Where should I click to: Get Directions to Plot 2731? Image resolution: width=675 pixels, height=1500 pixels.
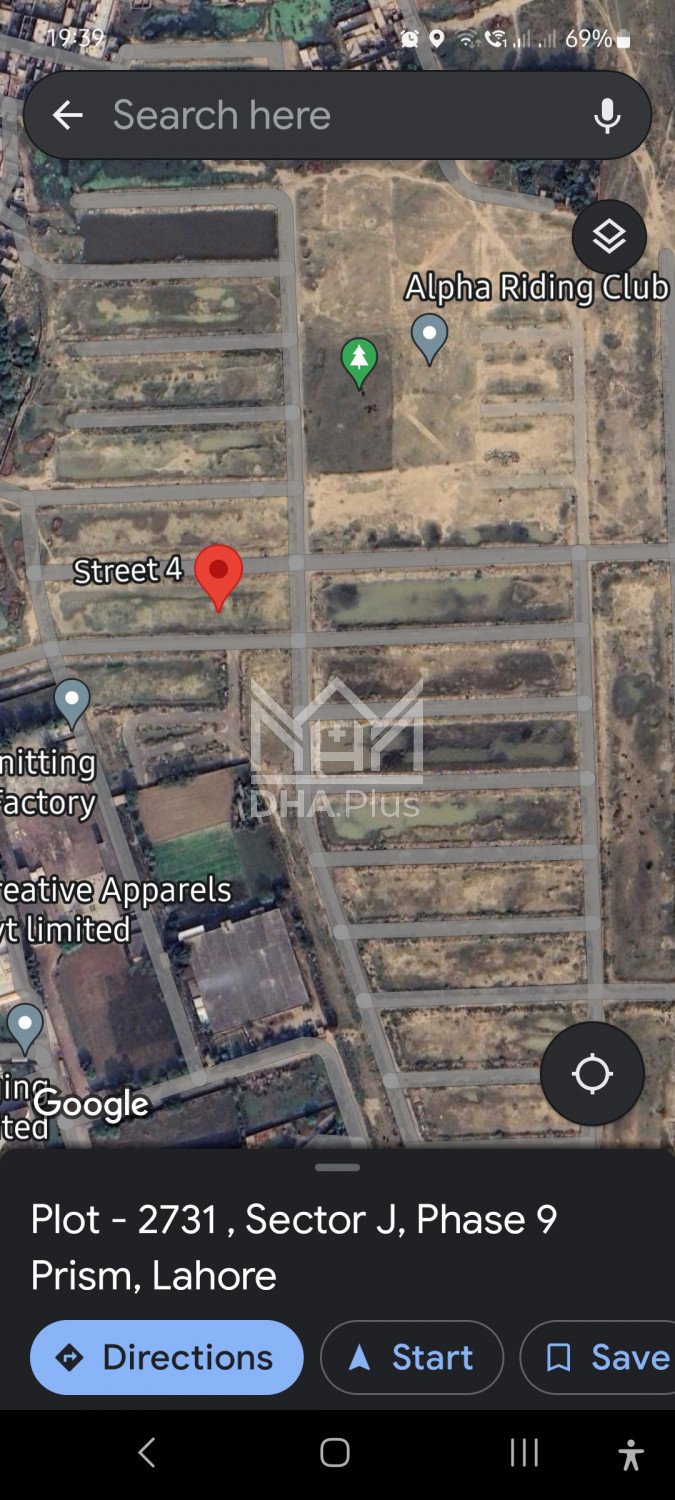pos(167,1357)
